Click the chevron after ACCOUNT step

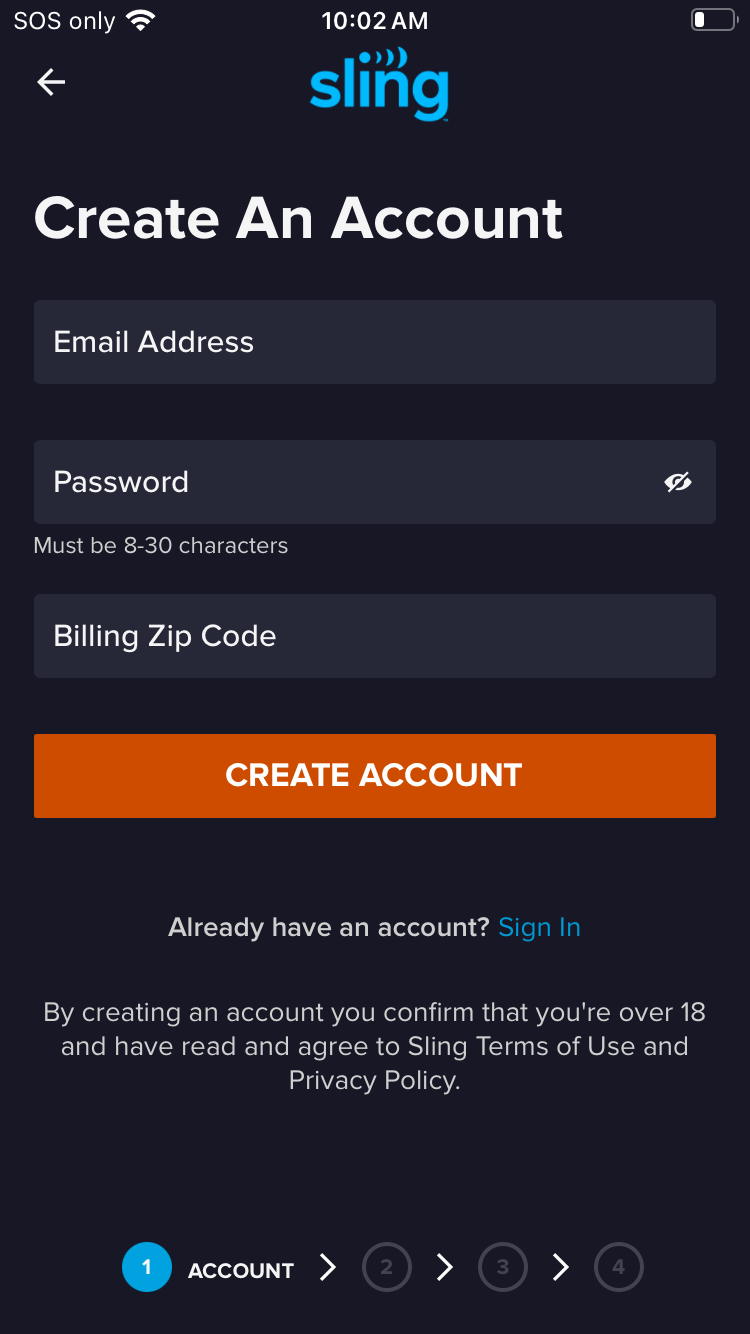pos(327,1267)
